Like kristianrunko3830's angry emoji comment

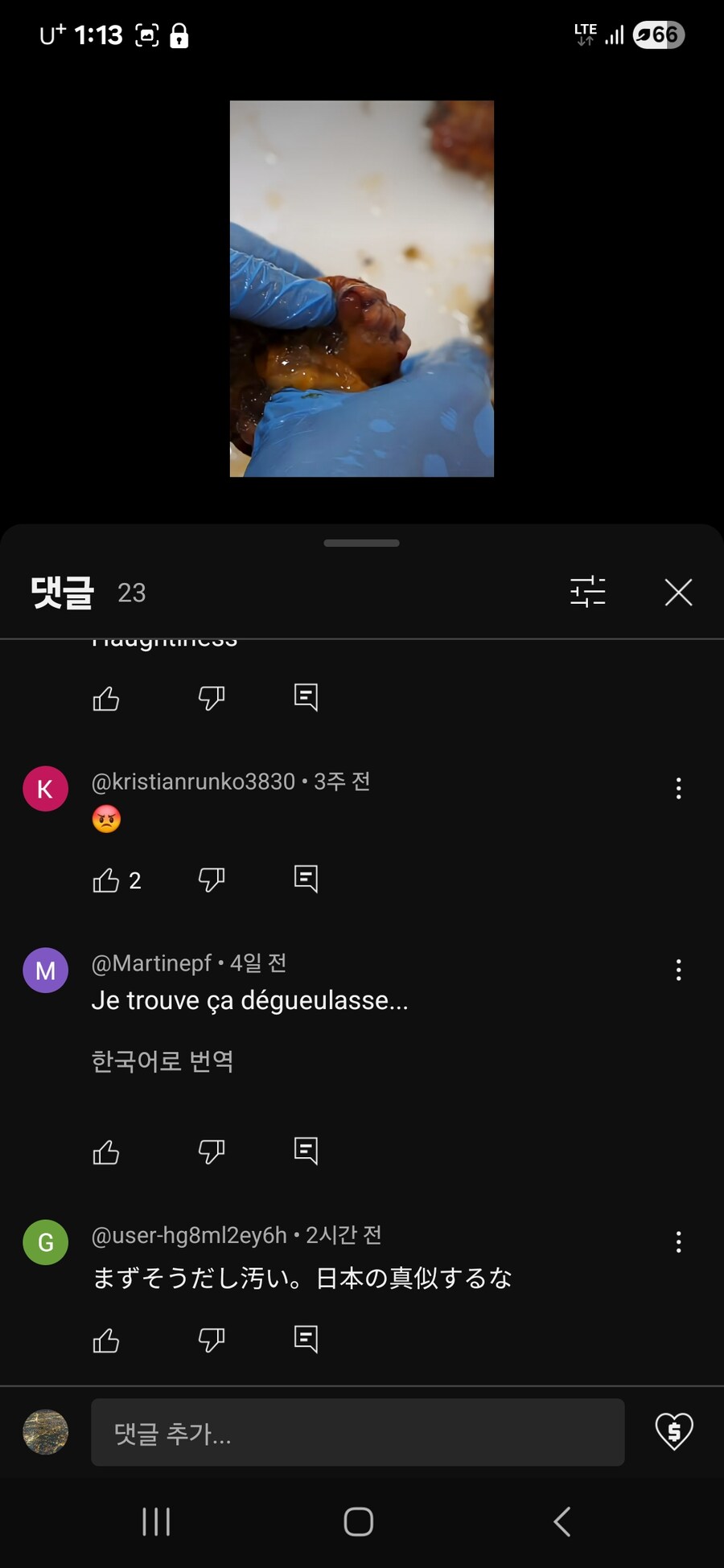tap(106, 880)
